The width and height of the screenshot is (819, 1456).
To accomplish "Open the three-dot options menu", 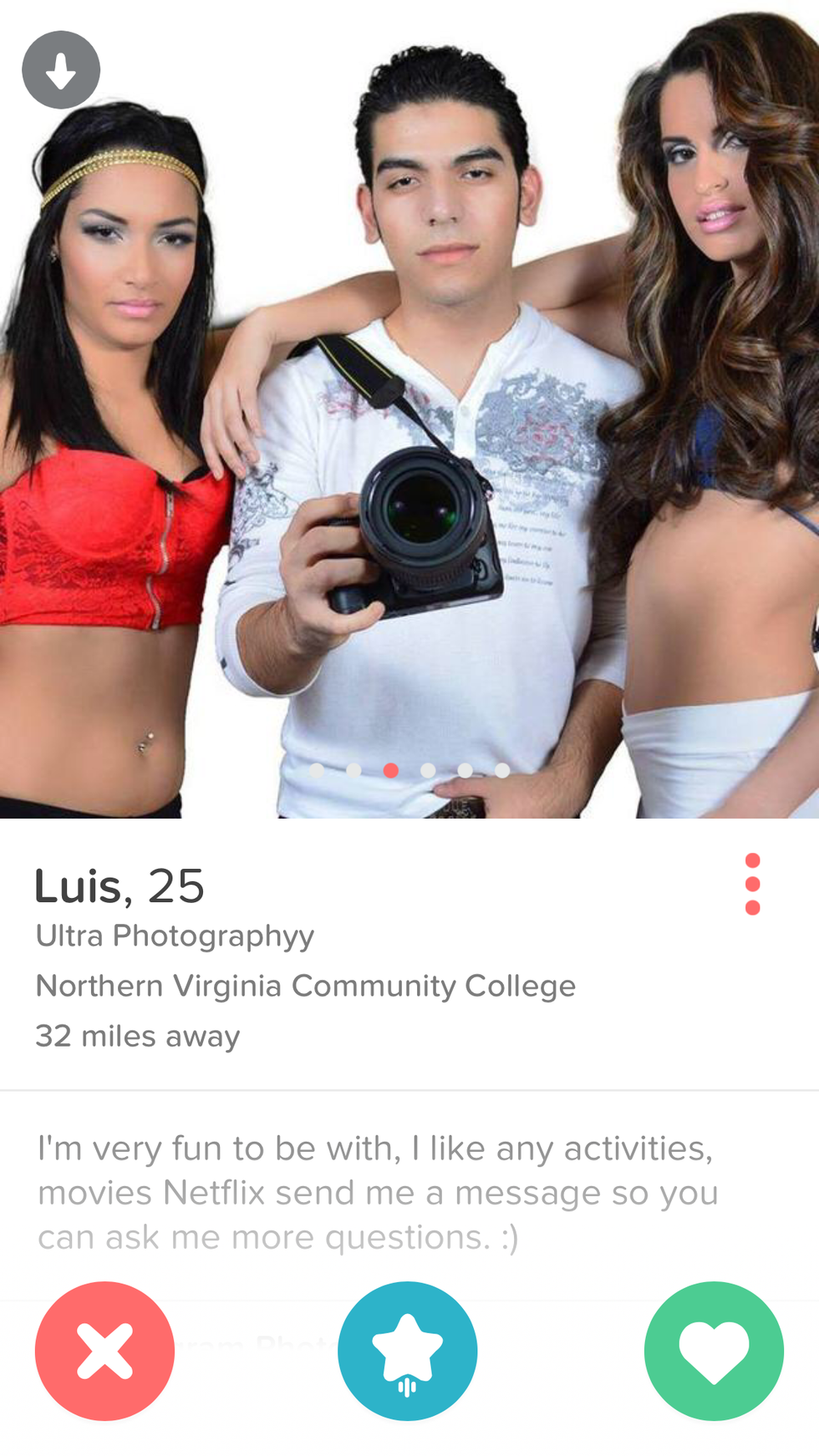I will (752, 884).
